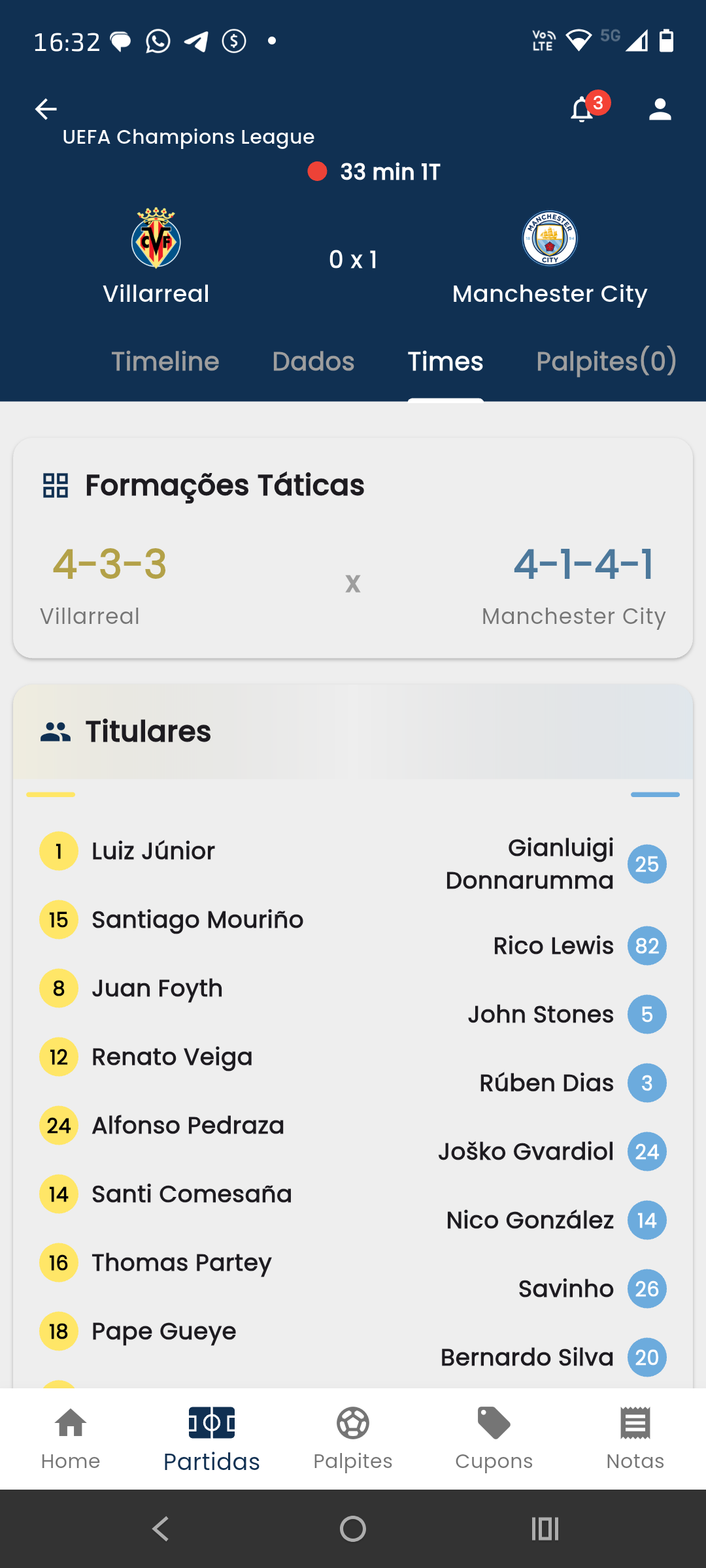Select the Palpites ball icon in bottom bar

click(352, 1423)
